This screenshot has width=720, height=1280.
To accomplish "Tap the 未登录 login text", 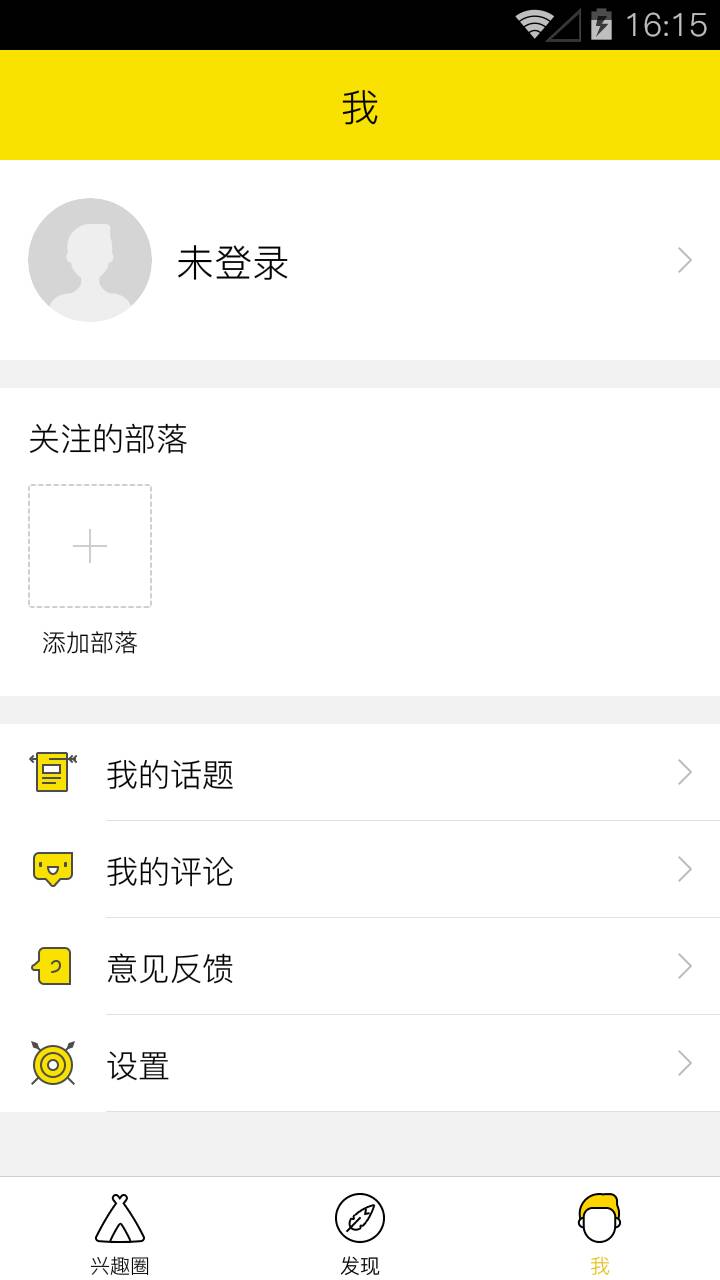I will pyautogui.click(x=232, y=264).
